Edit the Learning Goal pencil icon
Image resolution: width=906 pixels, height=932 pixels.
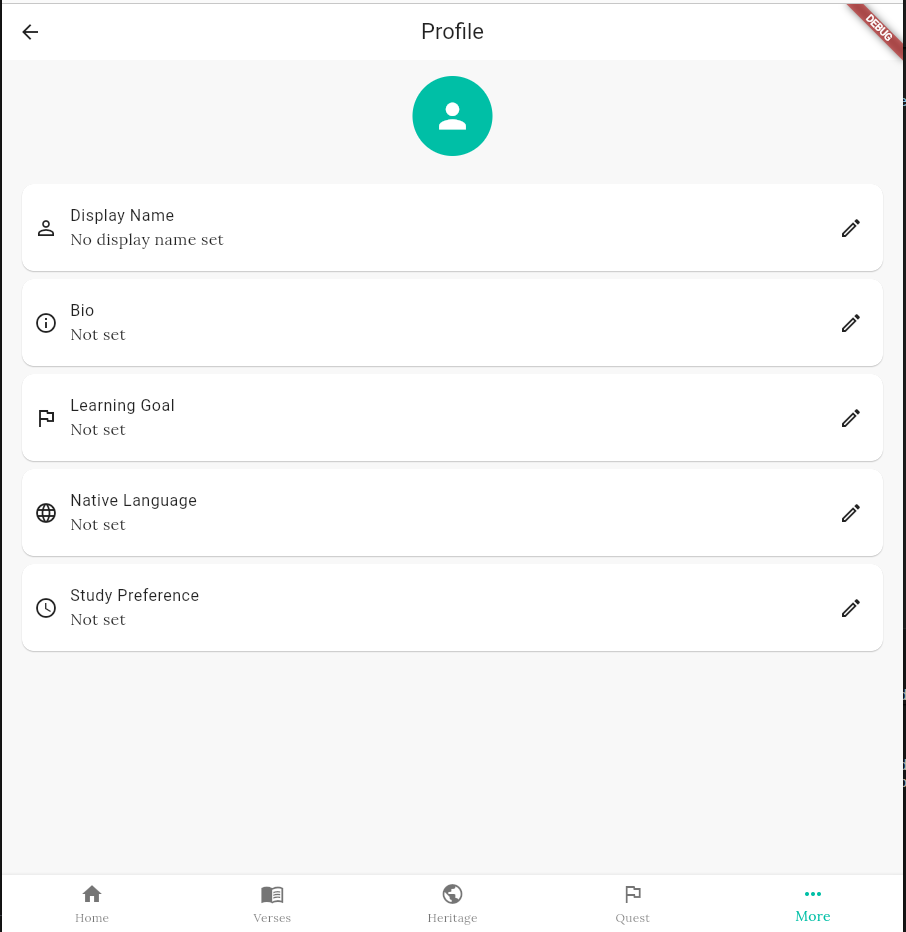click(x=850, y=418)
